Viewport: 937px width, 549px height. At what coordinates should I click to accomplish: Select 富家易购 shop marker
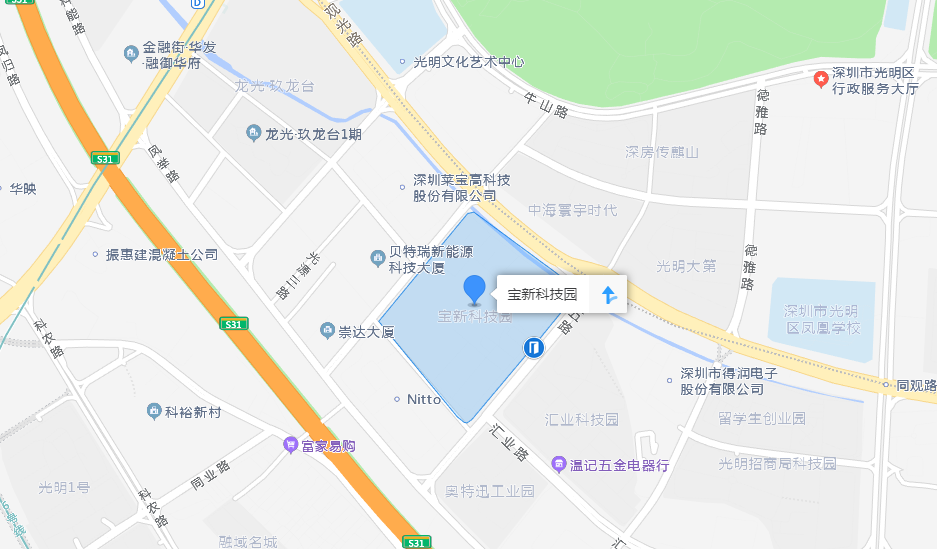(289, 444)
